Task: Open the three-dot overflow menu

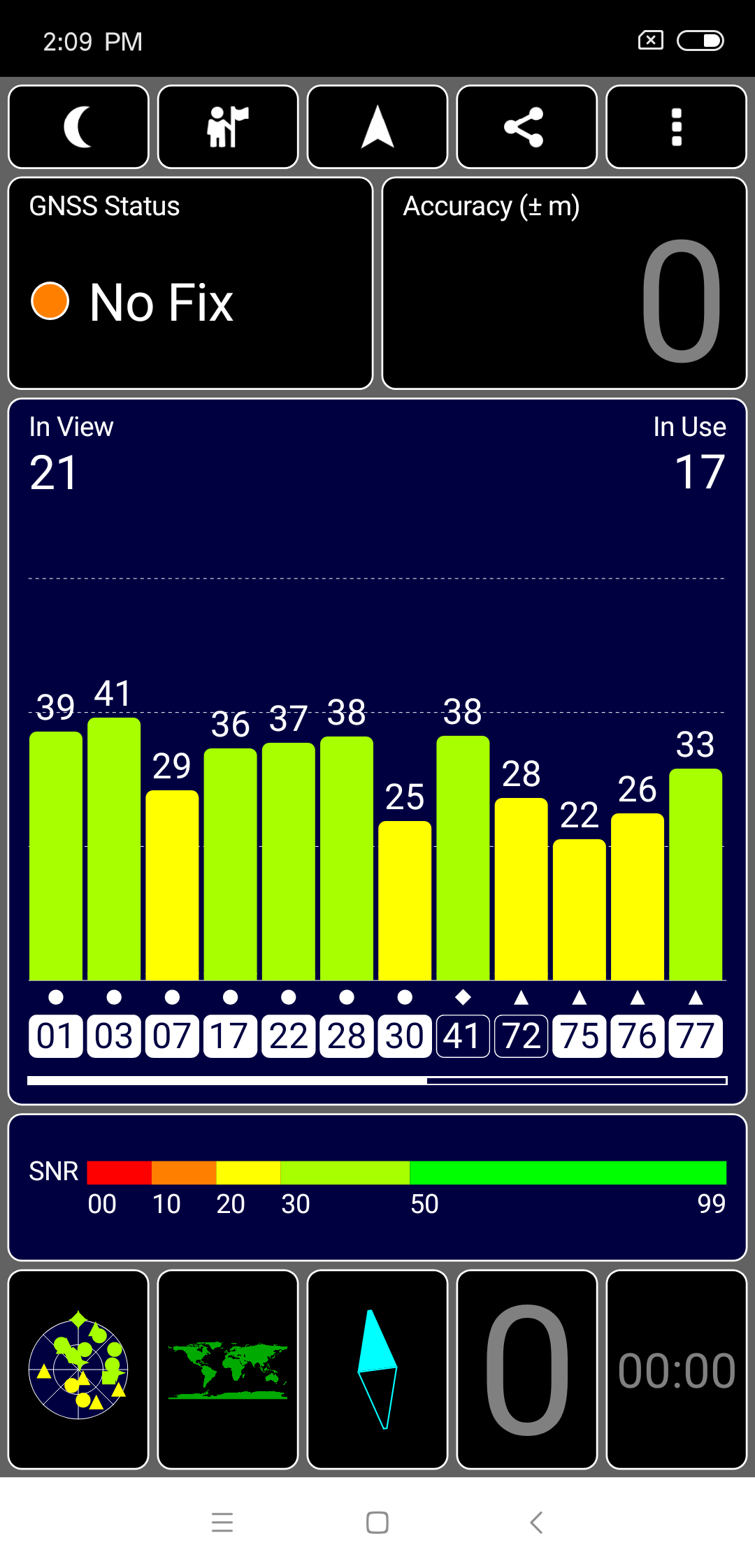Action: click(x=676, y=127)
